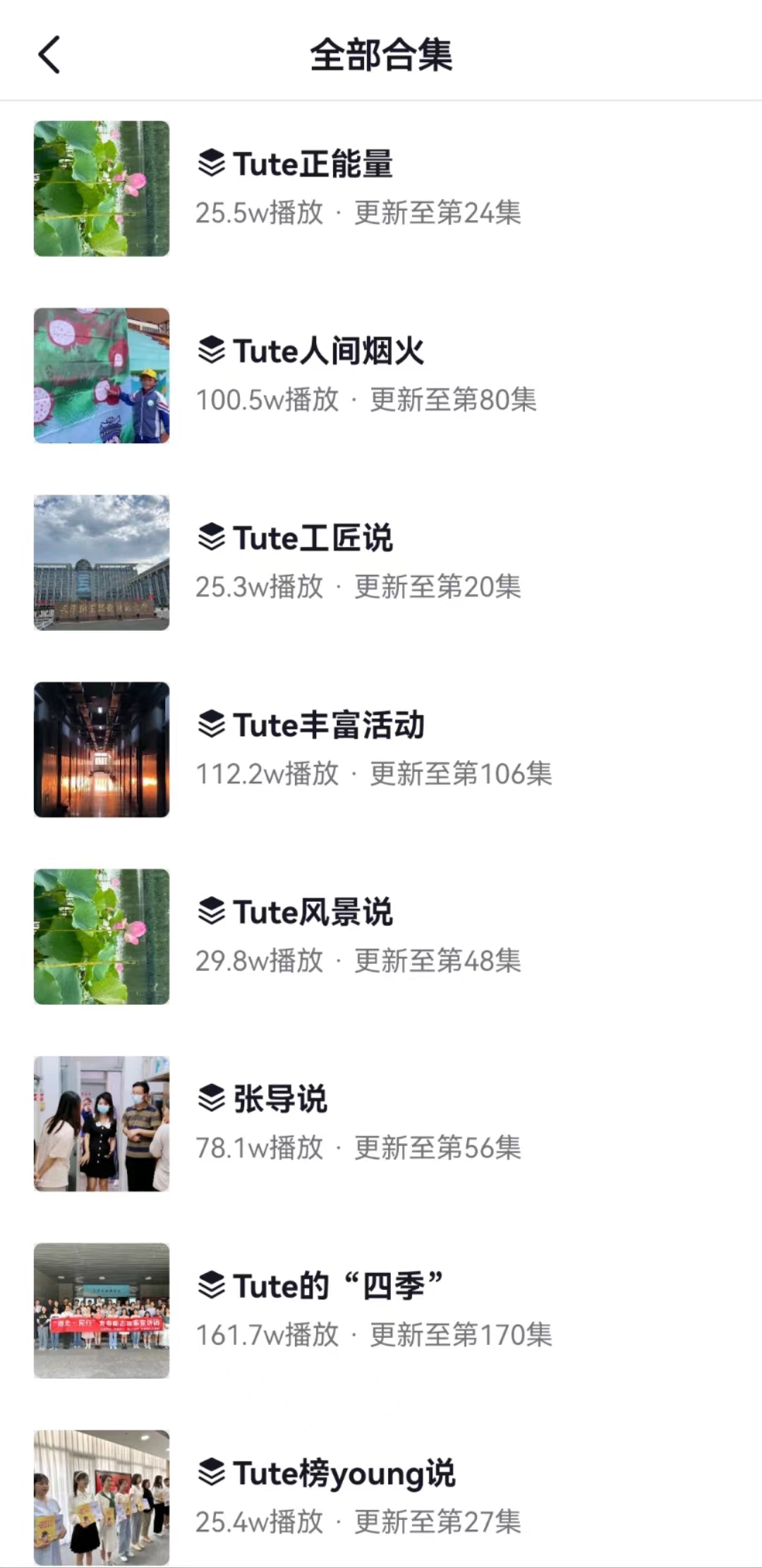762x1568 pixels.
Task: Open the Tute正能量 collection
Action: 313,164
